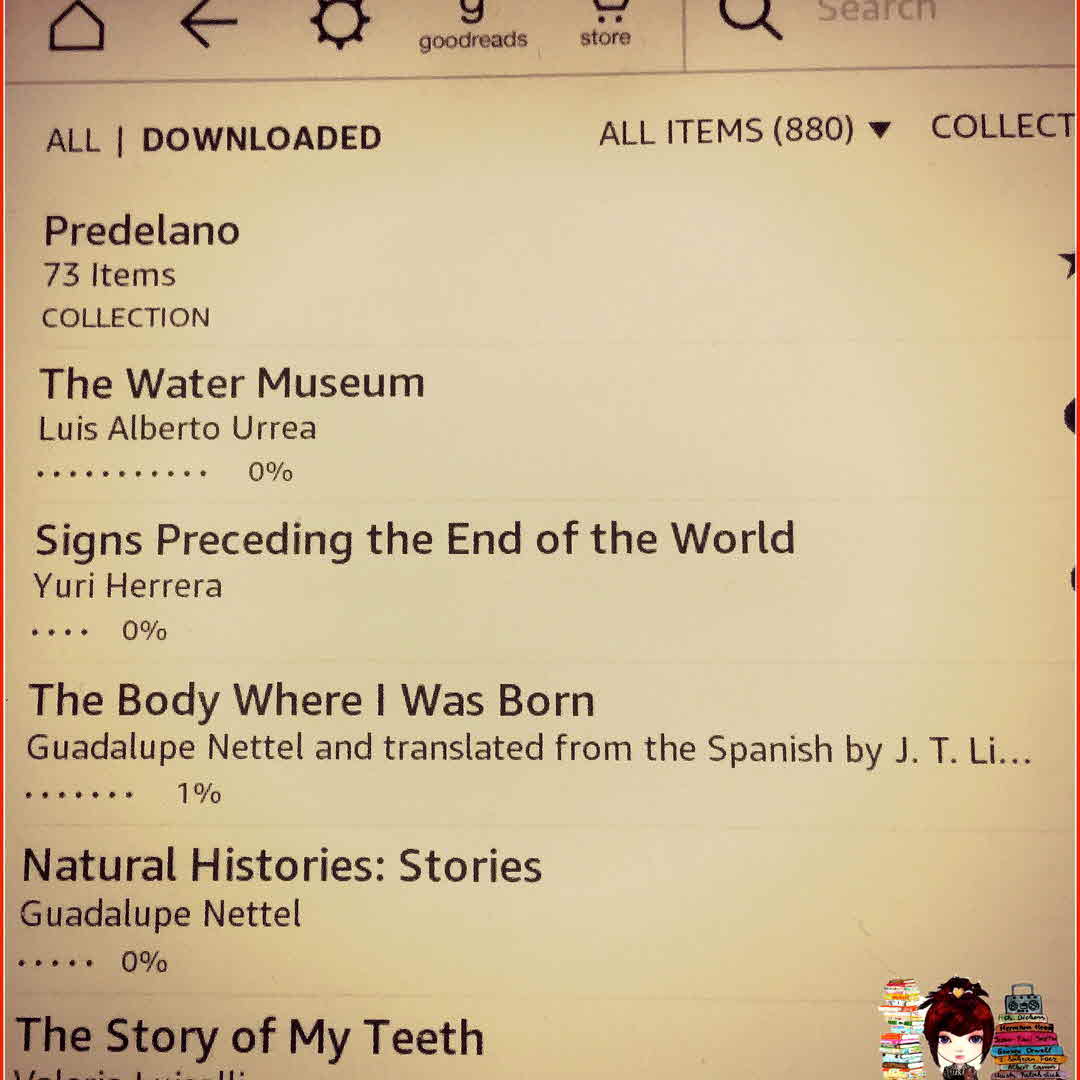Open the settings gear
Screen dimensions: 1080x1080
[x=339, y=24]
